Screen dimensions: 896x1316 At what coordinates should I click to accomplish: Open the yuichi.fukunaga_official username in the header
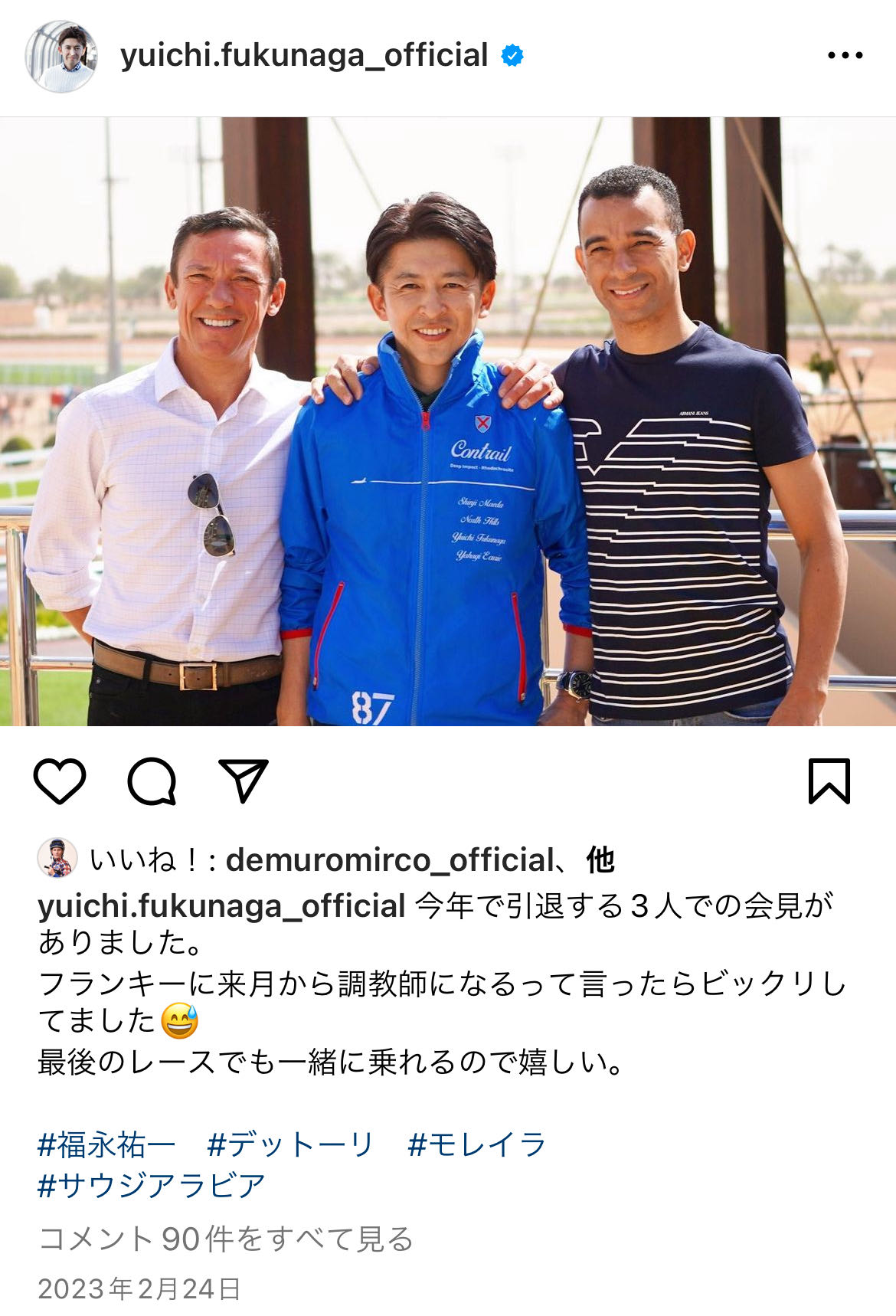304,55
